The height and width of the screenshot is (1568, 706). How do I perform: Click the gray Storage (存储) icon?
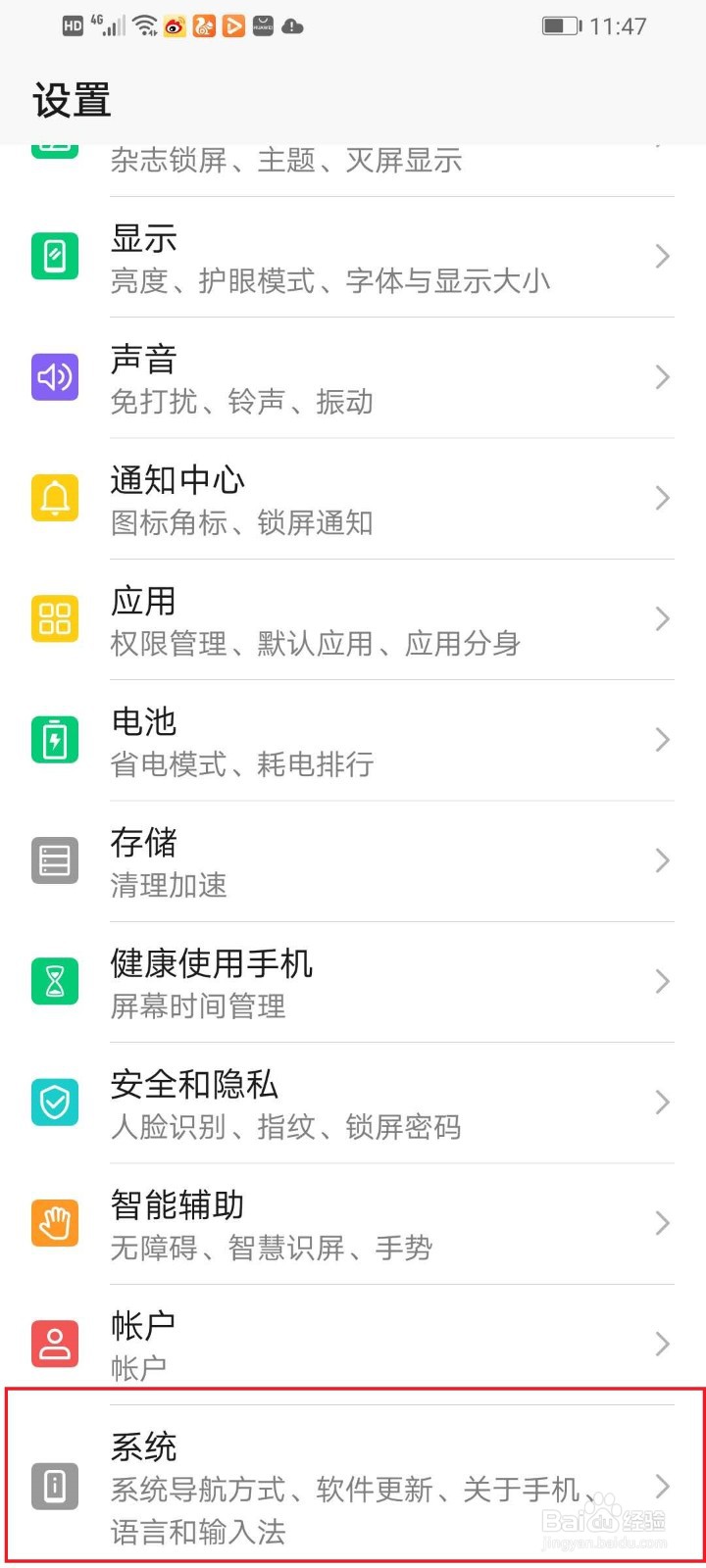point(54,859)
